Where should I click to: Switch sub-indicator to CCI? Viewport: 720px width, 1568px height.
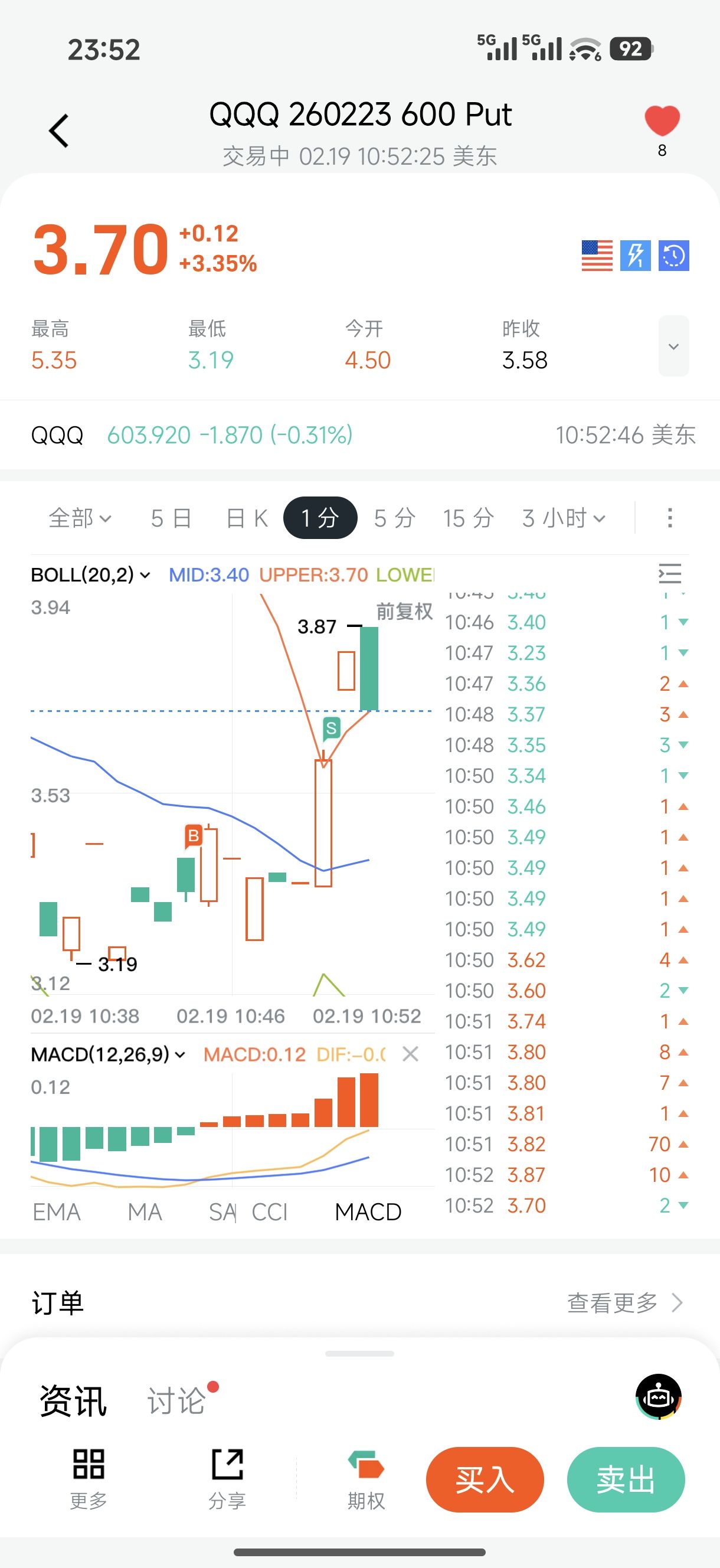(270, 1213)
